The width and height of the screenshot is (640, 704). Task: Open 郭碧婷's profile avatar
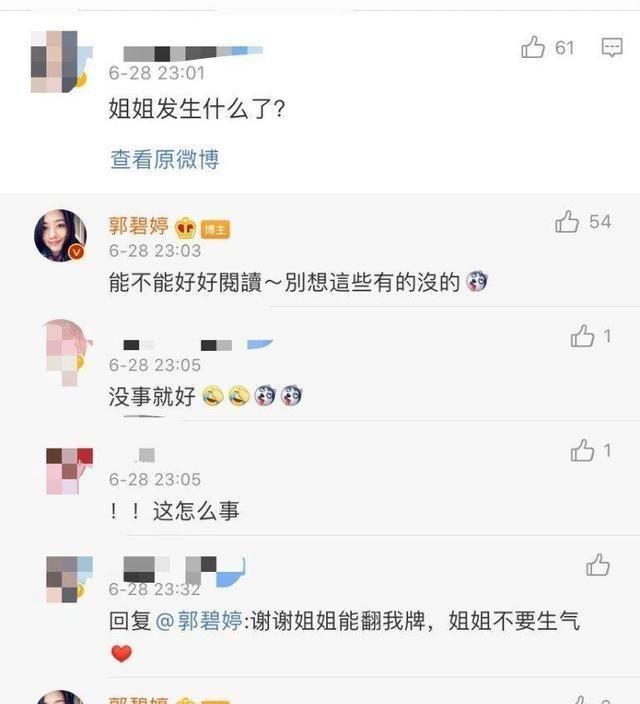tap(60, 236)
